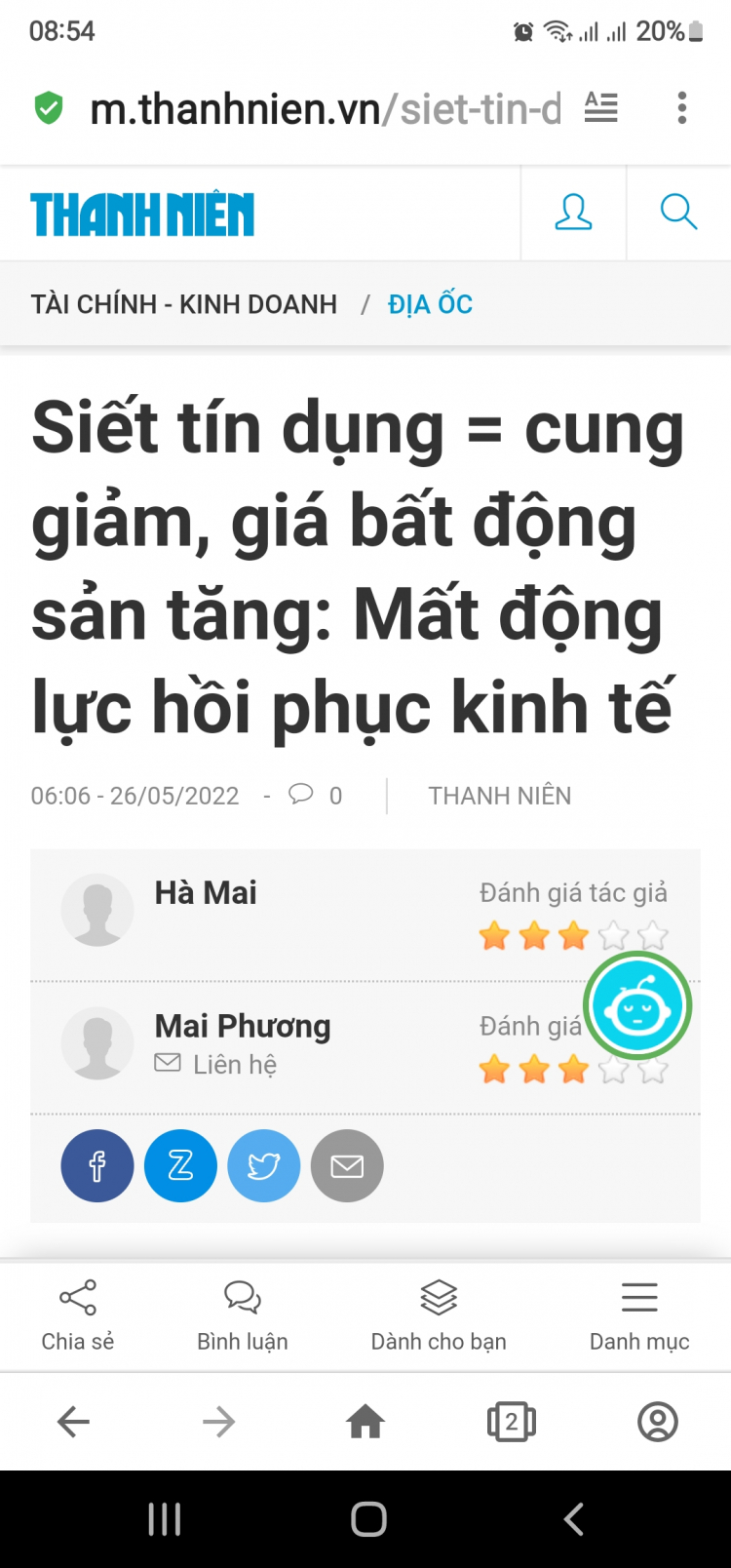The width and height of the screenshot is (731, 1568).
Task: Open Tài chính - Kinh doanh section
Action: click(x=183, y=304)
